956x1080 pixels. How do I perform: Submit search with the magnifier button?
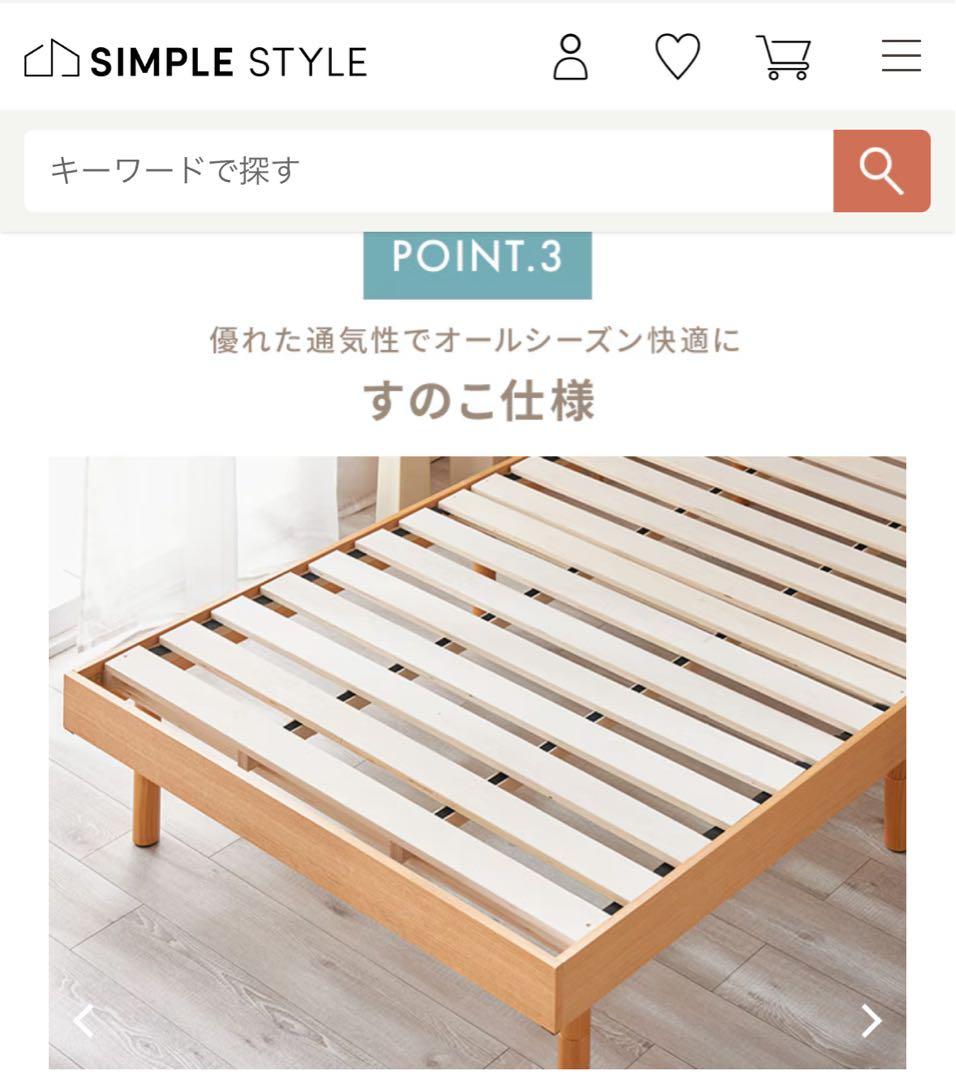coord(881,171)
